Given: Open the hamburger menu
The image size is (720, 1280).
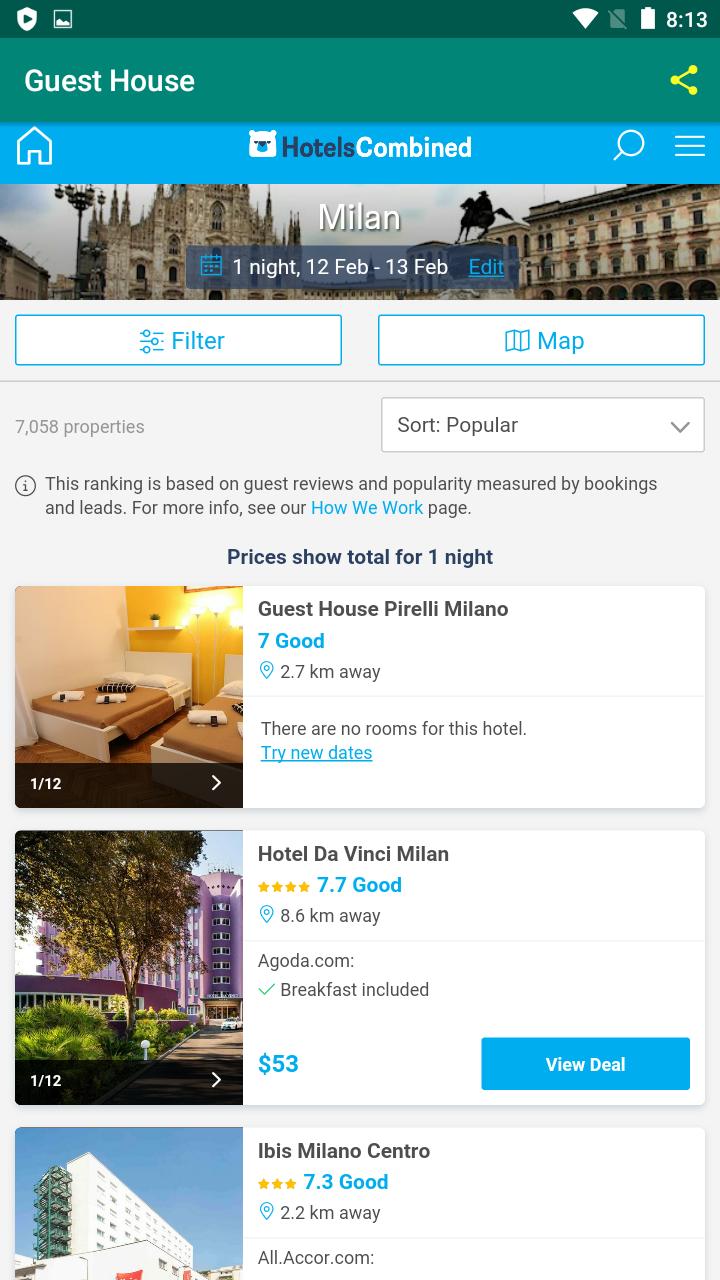Looking at the screenshot, I should click(x=689, y=146).
